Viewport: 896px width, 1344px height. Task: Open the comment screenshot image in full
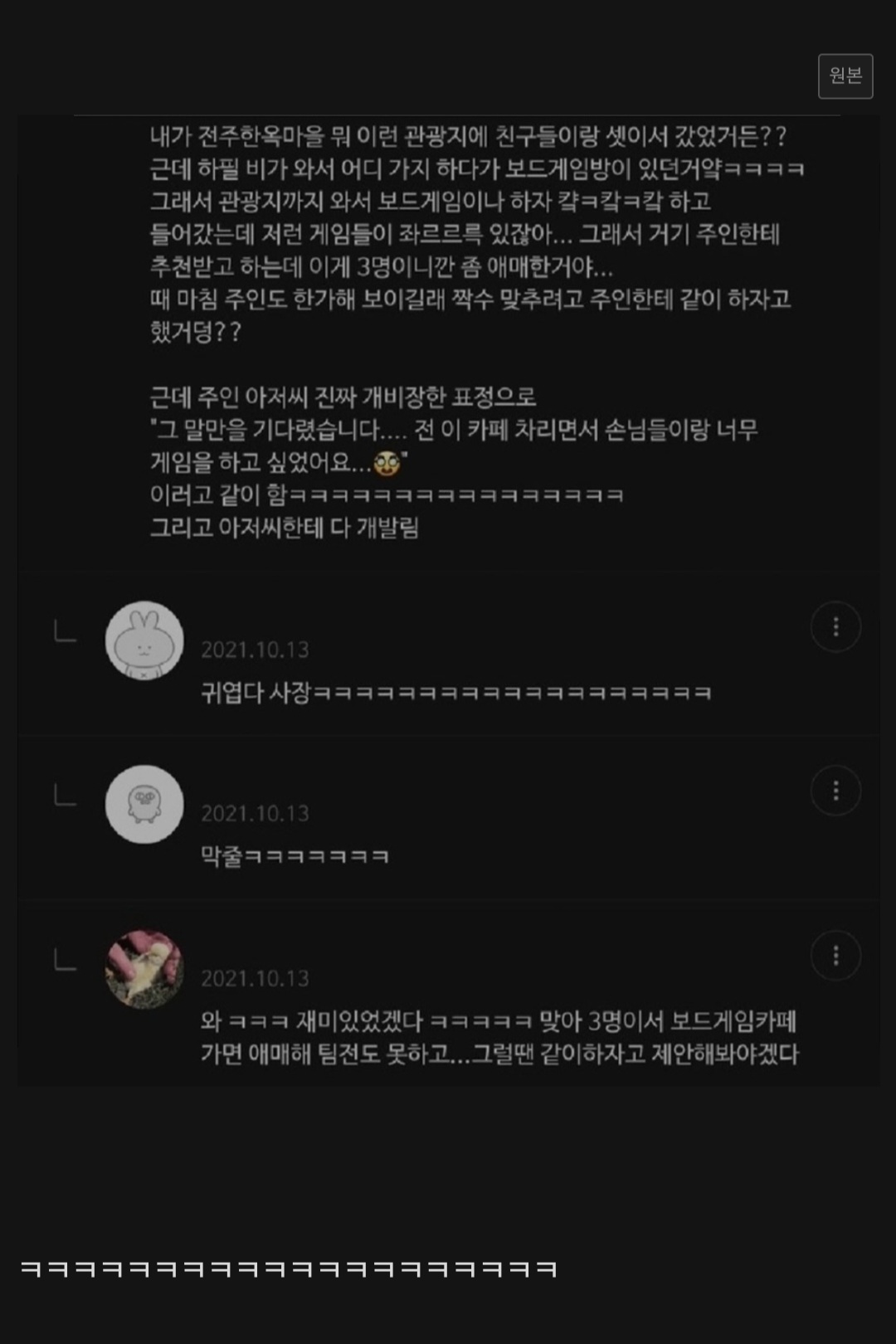click(x=448, y=597)
